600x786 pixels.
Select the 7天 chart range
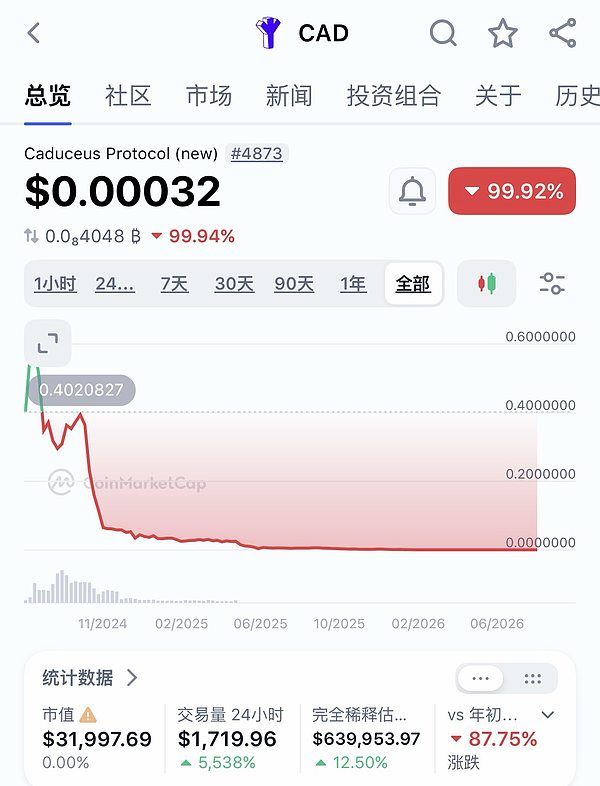click(174, 284)
